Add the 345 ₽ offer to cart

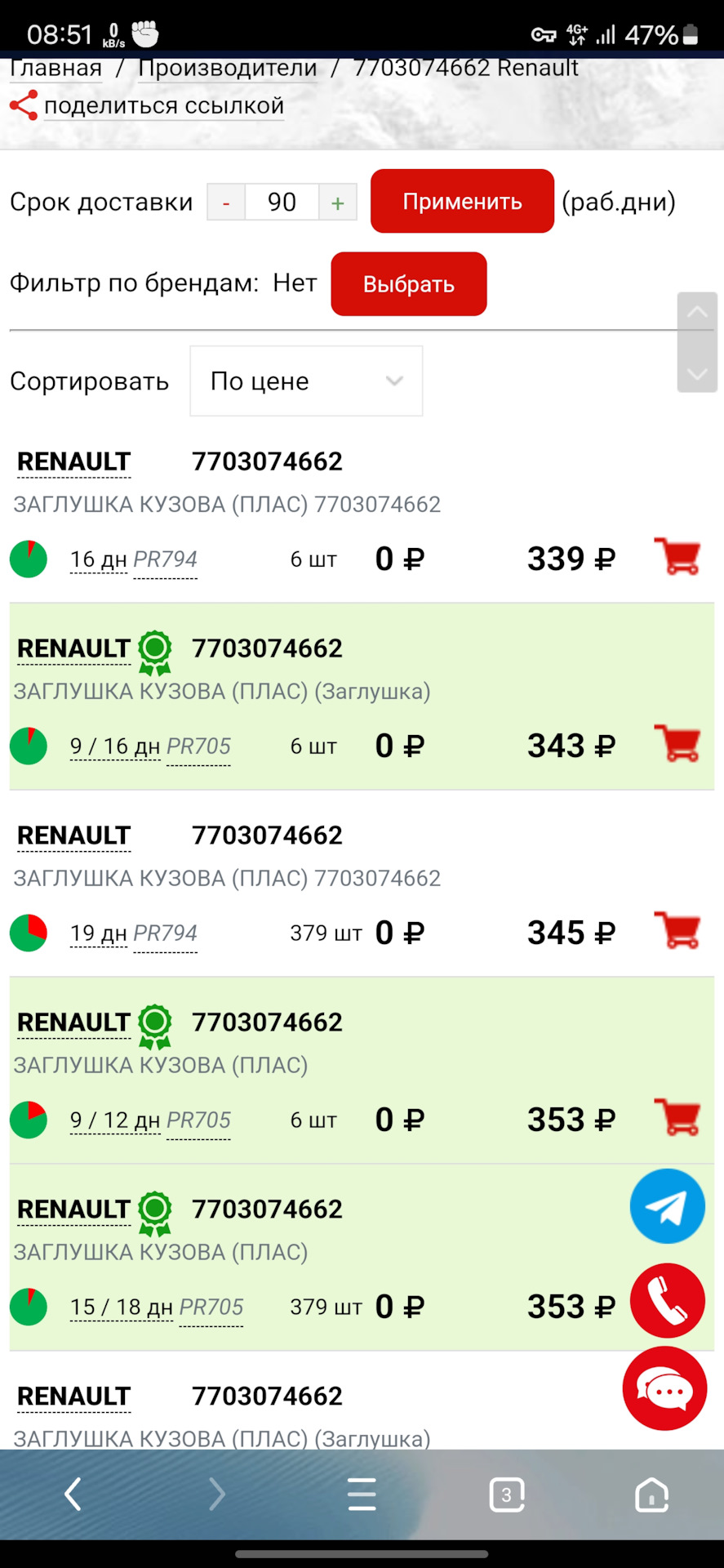click(x=677, y=931)
